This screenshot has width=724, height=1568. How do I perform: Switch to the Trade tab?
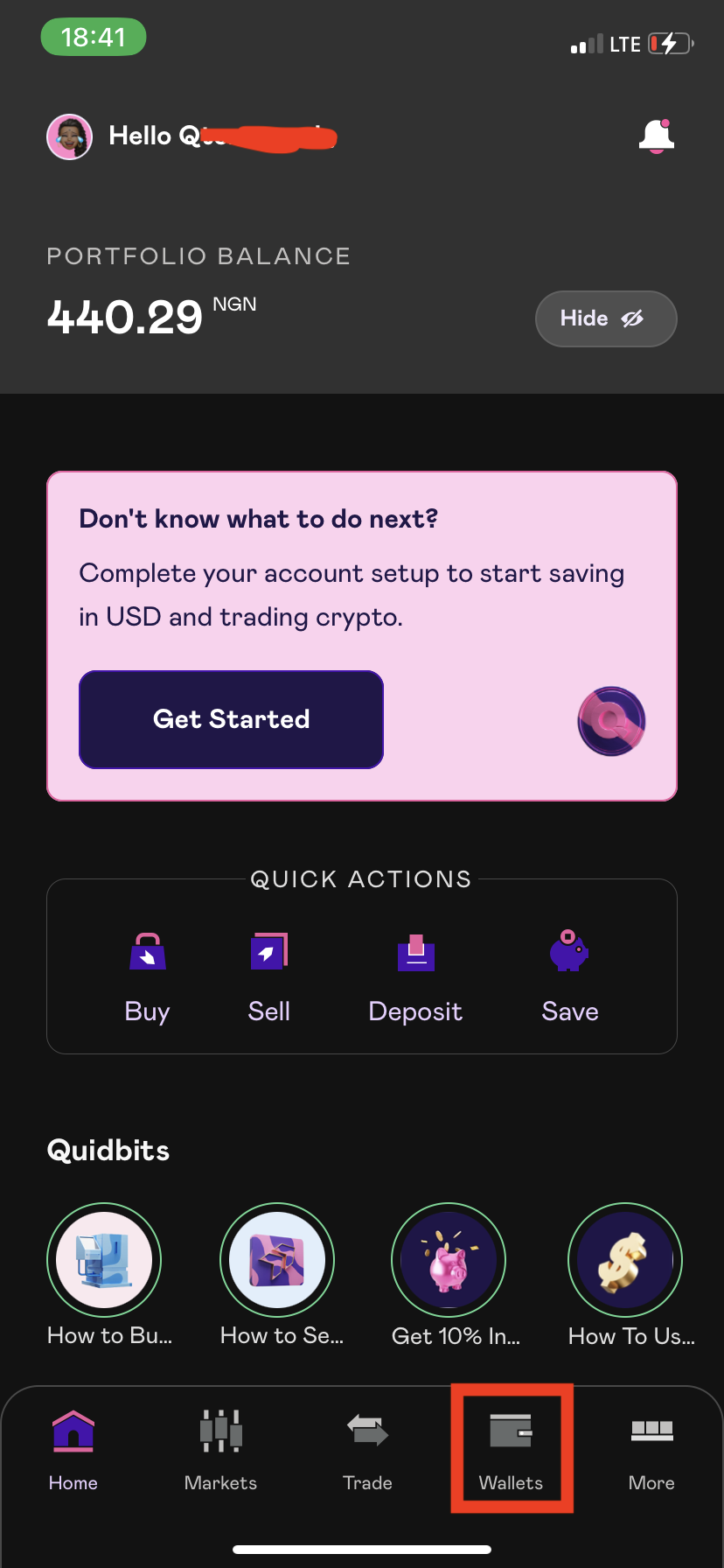(x=367, y=1448)
